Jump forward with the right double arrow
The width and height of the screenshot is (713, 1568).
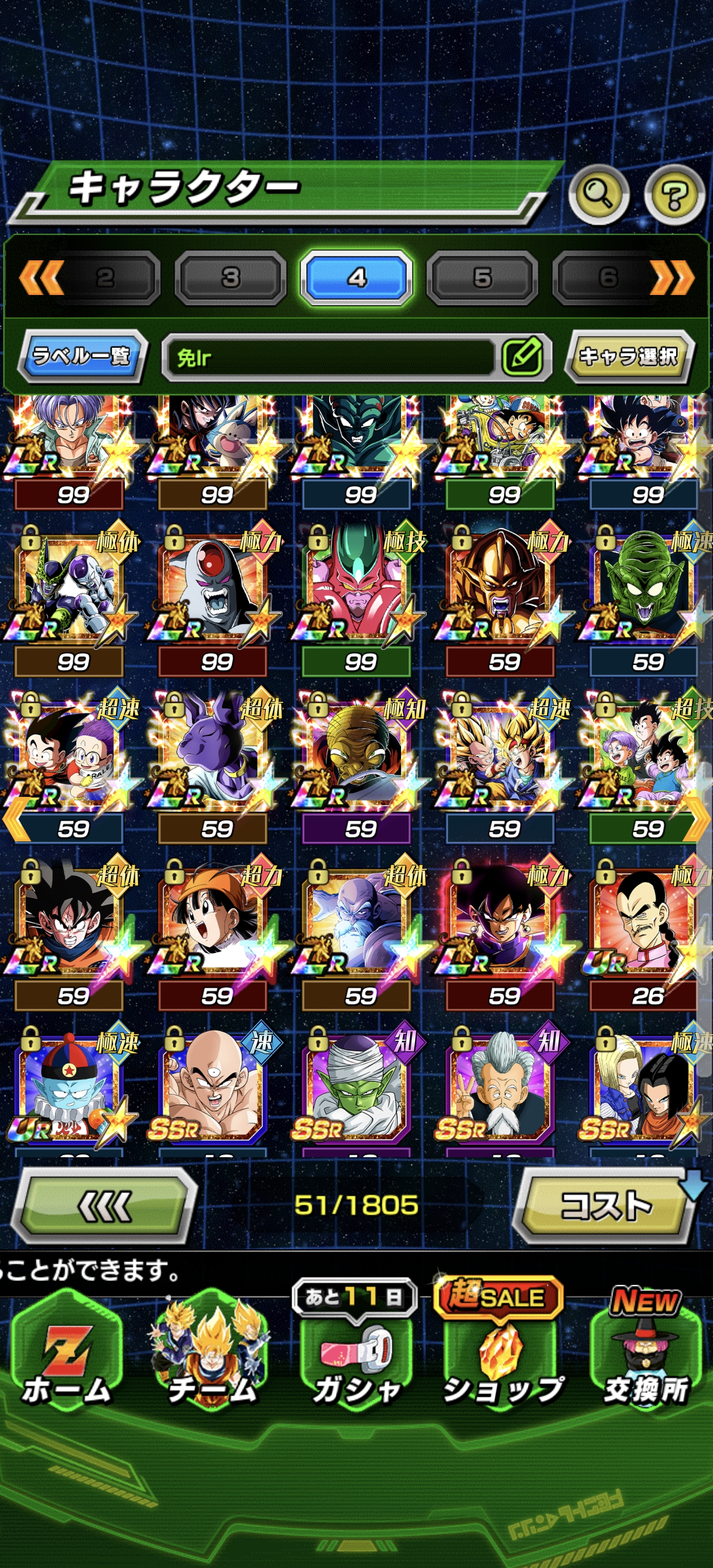tap(671, 278)
